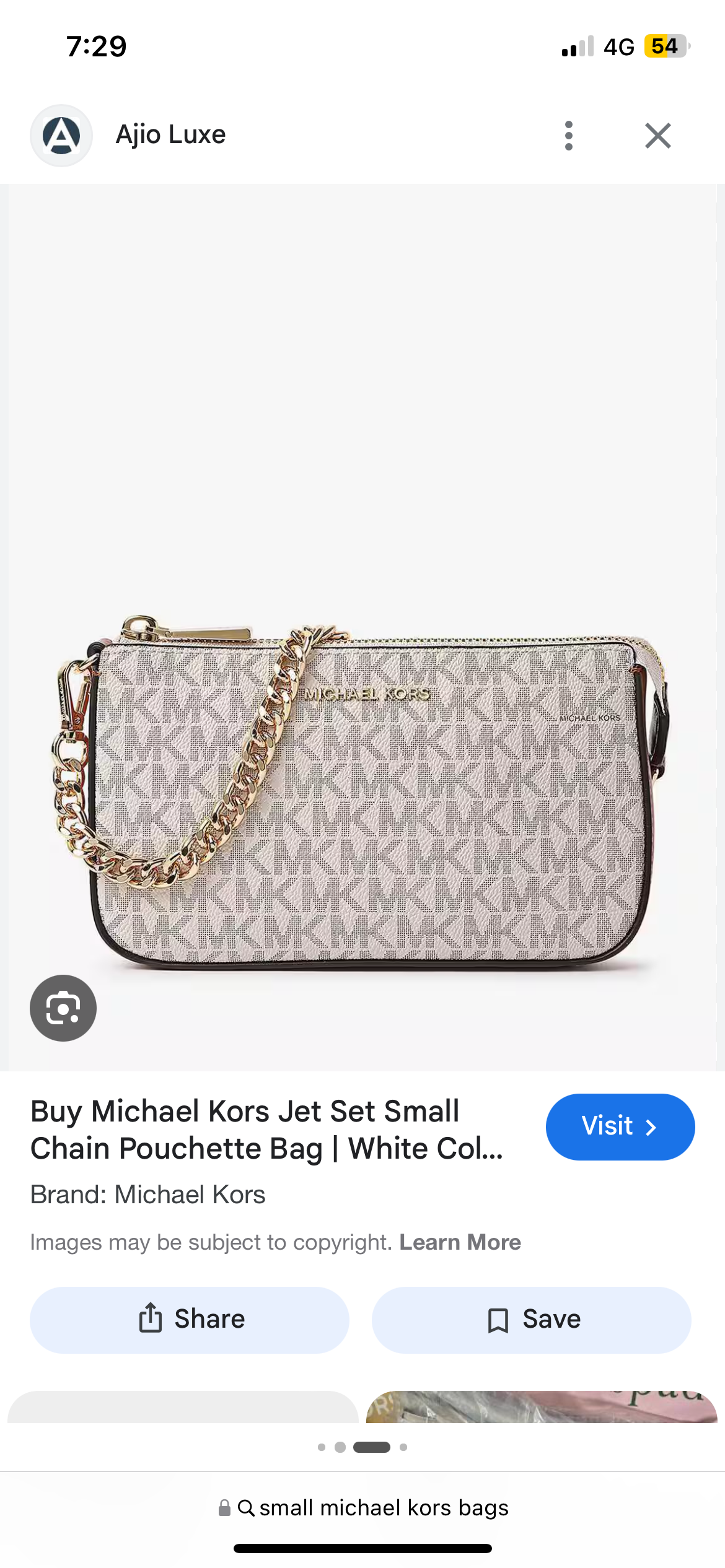
Task: Tap the Ajio Luxe source name
Action: [x=170, y=135]
